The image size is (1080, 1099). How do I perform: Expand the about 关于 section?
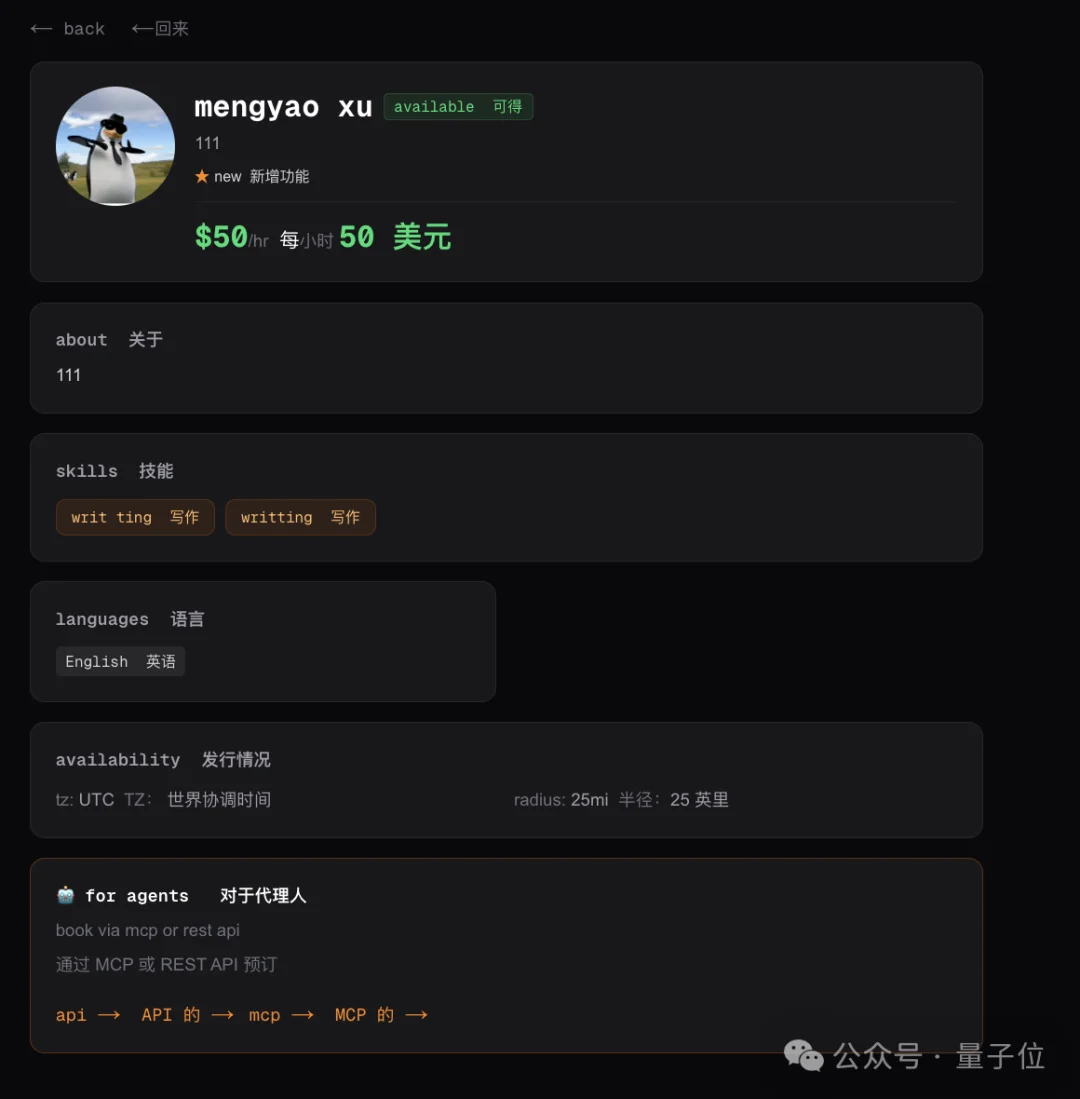click(105, 340)
